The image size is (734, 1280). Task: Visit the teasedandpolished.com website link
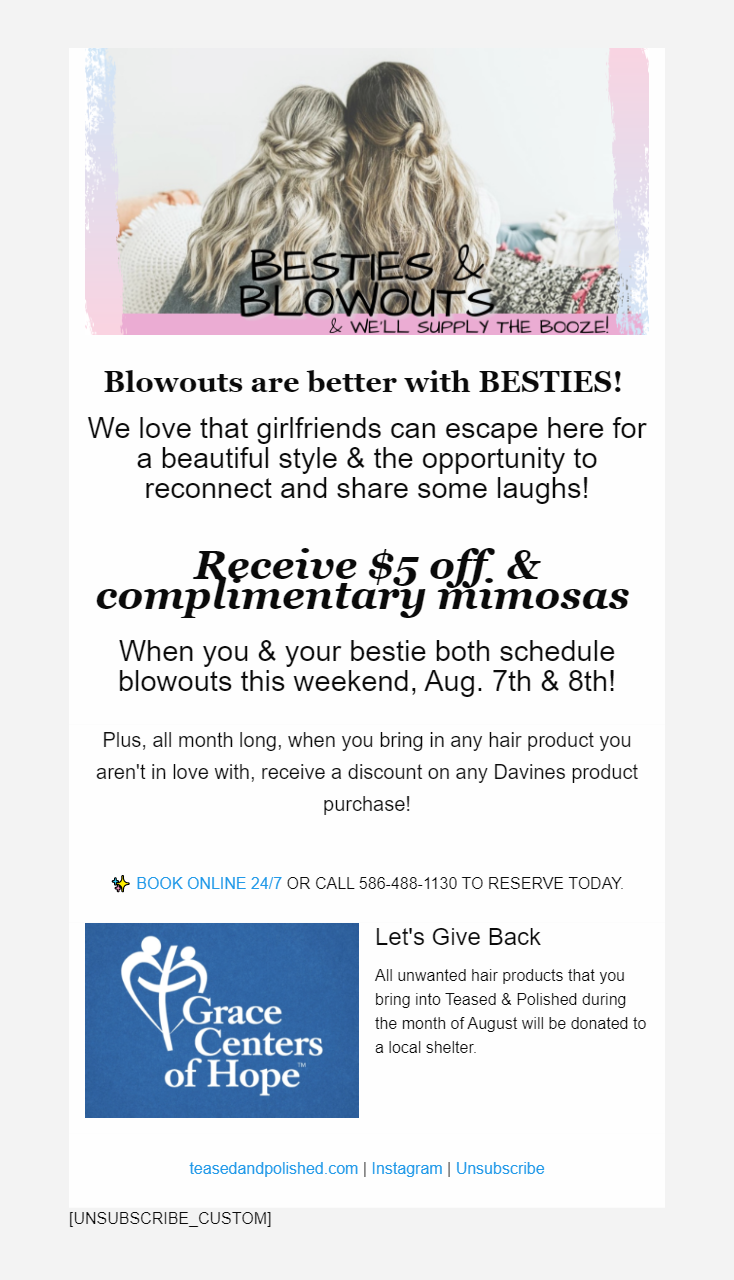click(273, 1168)
